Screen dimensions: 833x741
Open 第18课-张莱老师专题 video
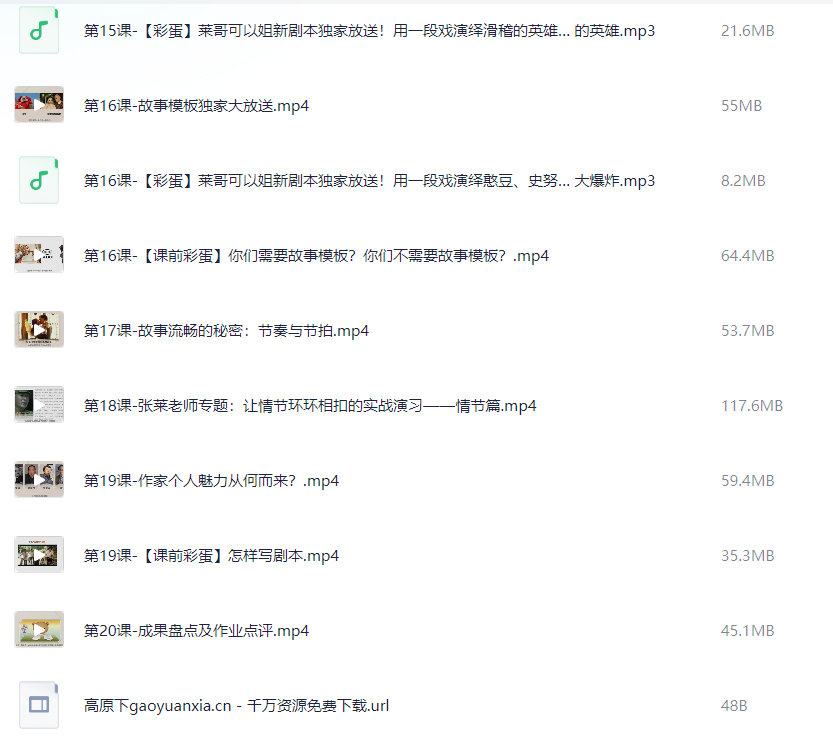[310, 406]
